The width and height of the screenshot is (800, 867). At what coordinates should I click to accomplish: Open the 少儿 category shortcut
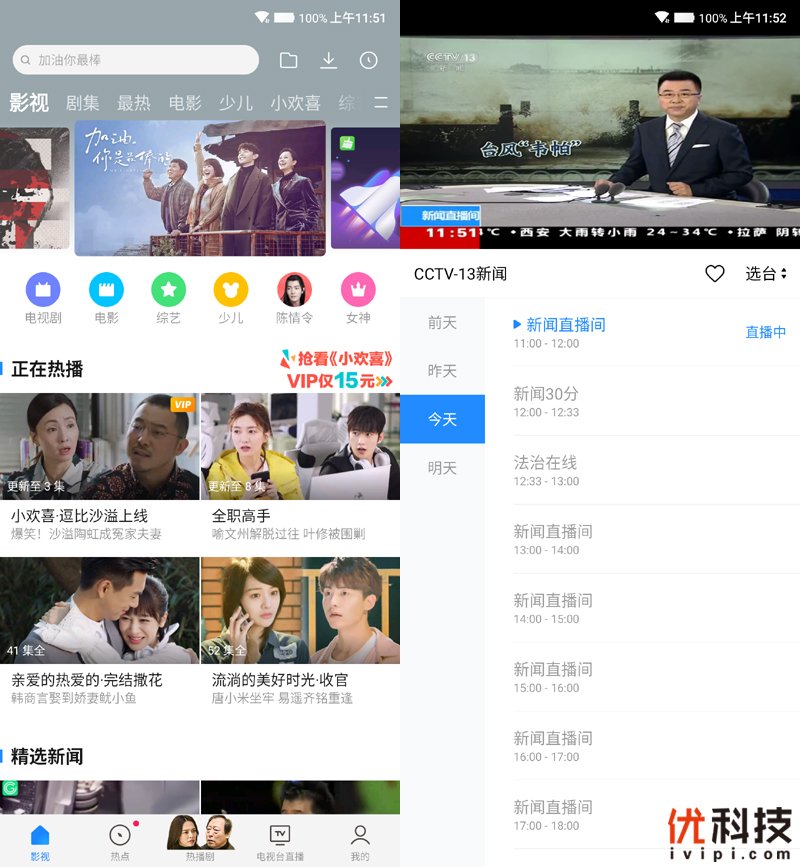pyautogui.click(x=231, y=298)
